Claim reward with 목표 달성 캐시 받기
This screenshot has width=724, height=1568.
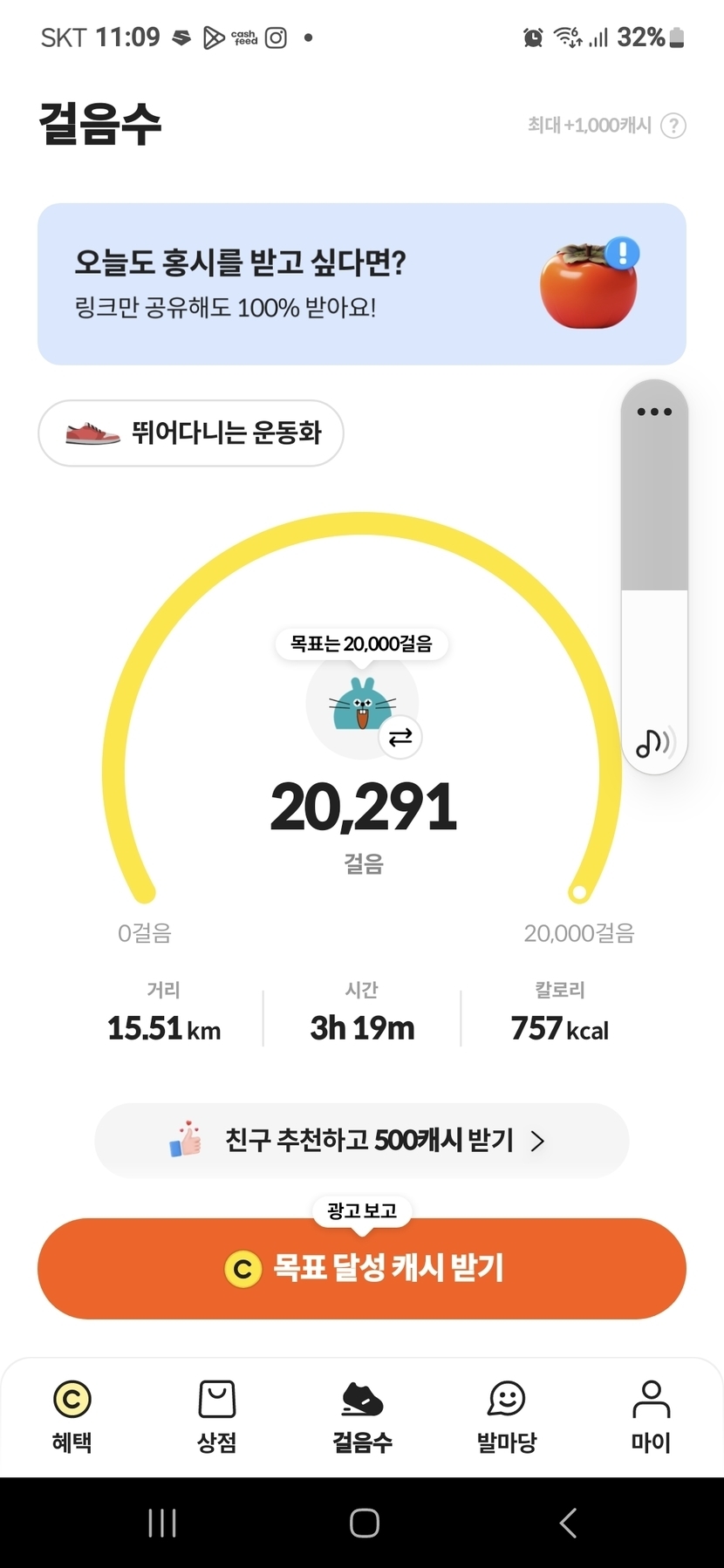(361, 1268)
